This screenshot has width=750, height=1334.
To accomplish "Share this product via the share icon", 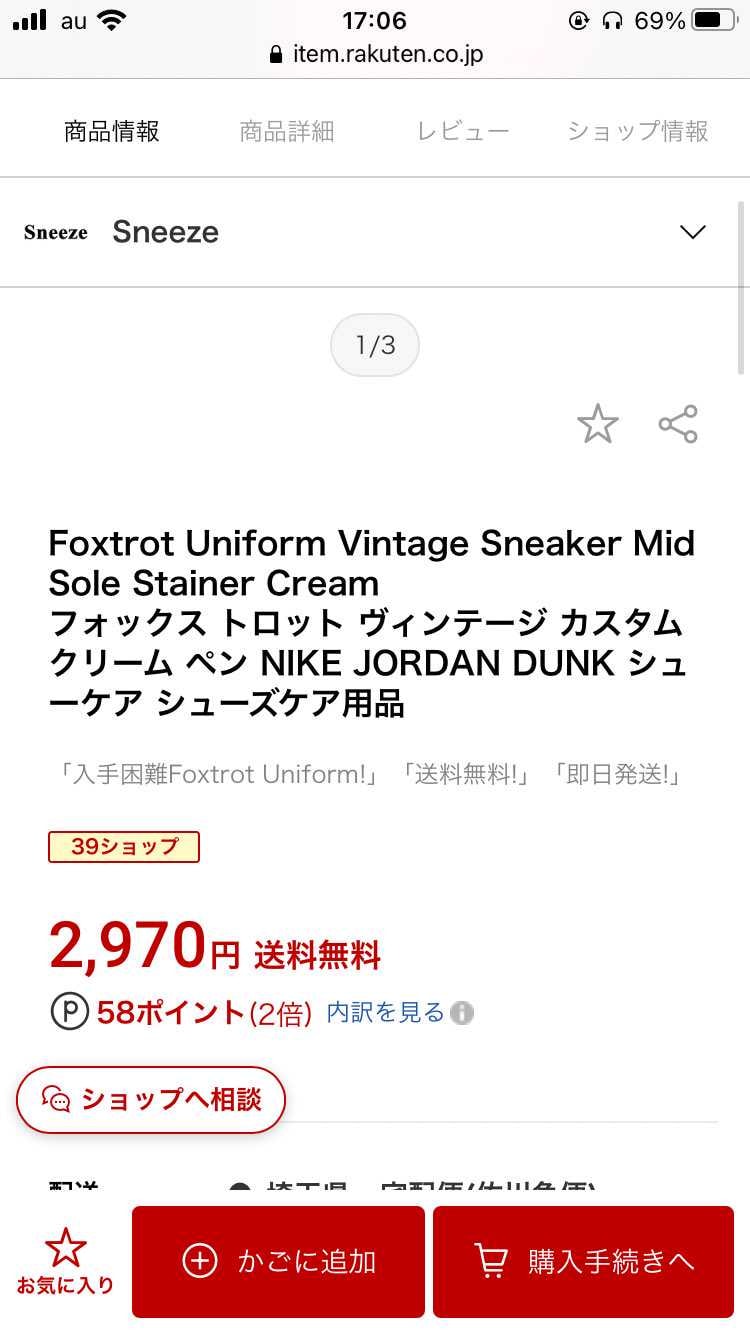I will [678, 423].
